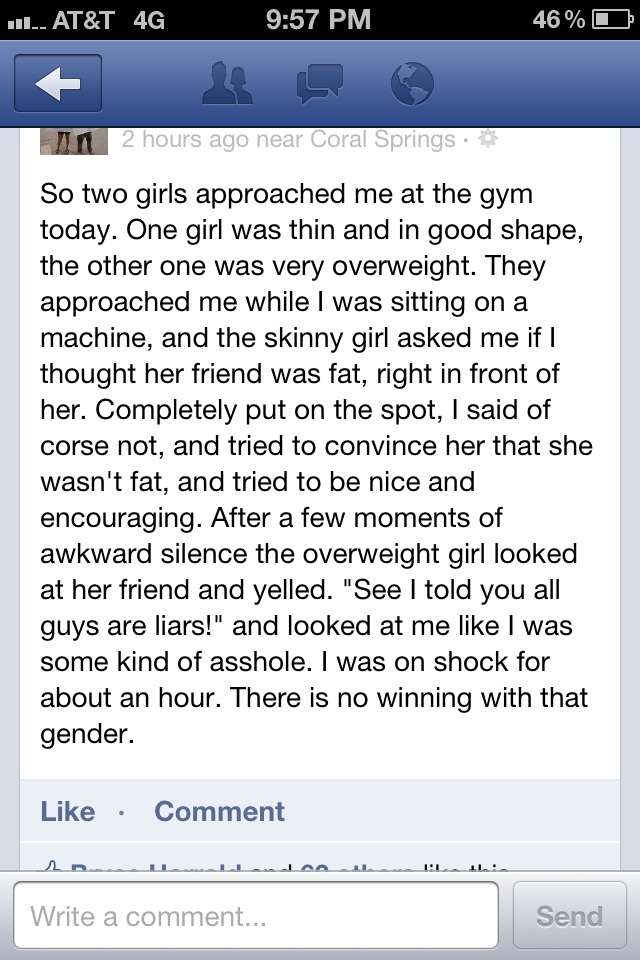Open the post privacy gear icon

[x=488, y=139]
